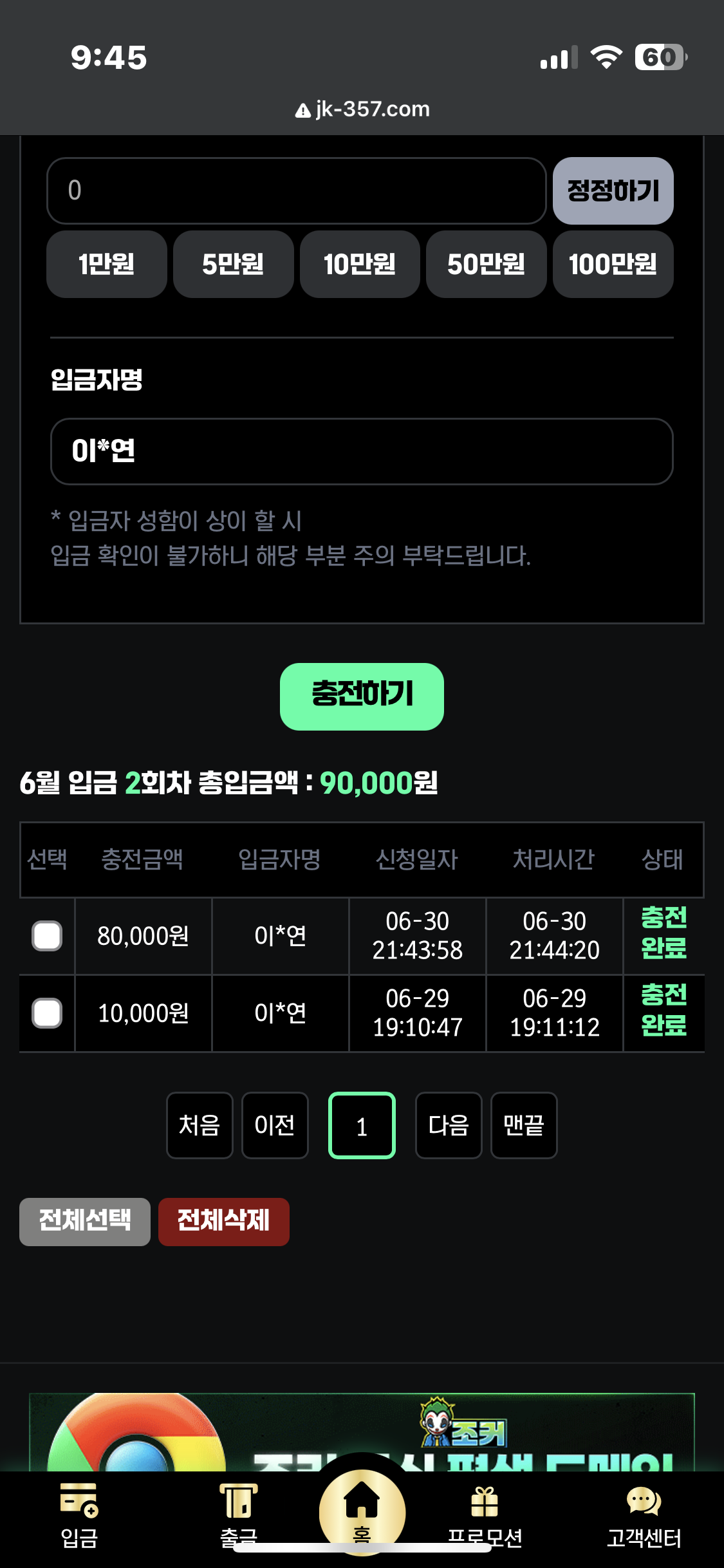Select all records with 전체선택

click(85, 1222)
